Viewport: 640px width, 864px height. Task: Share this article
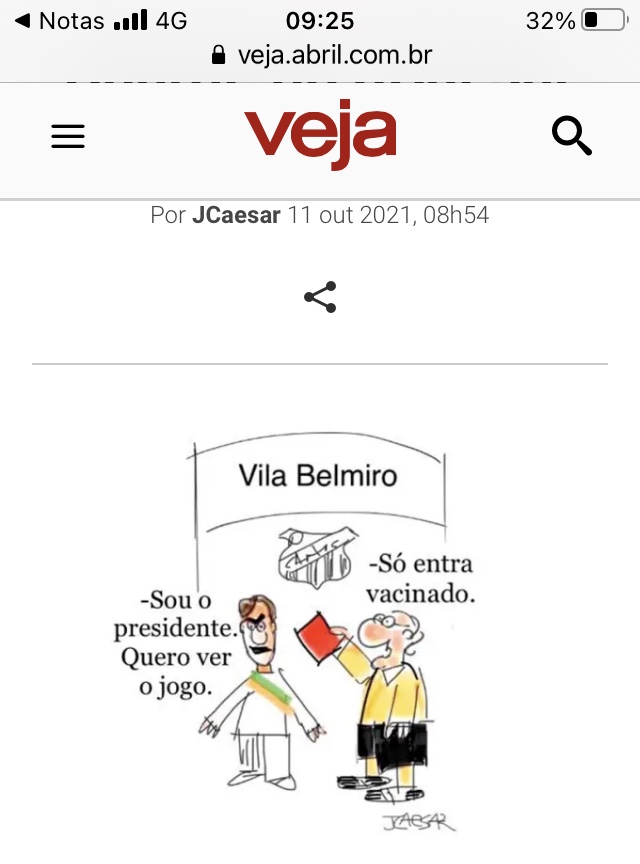320,297
